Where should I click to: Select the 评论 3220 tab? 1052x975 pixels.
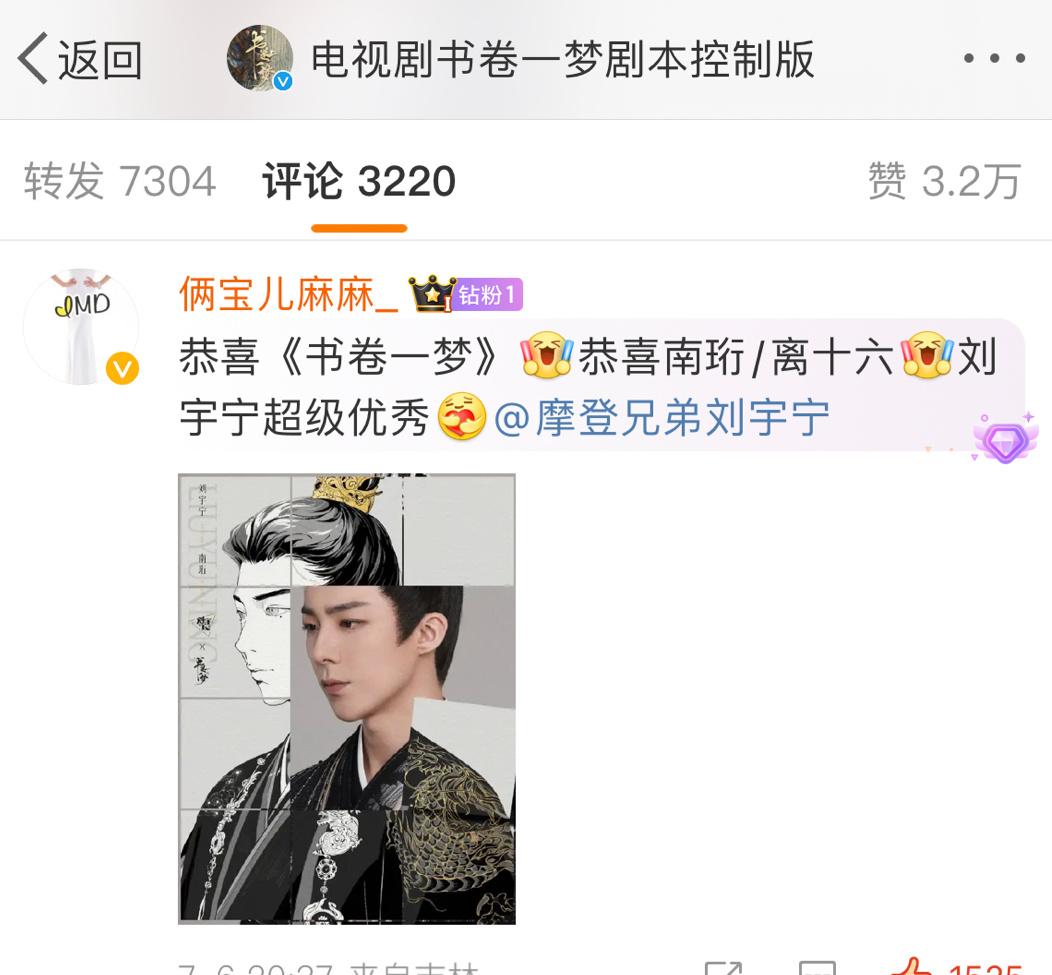[x=359, y=181]
